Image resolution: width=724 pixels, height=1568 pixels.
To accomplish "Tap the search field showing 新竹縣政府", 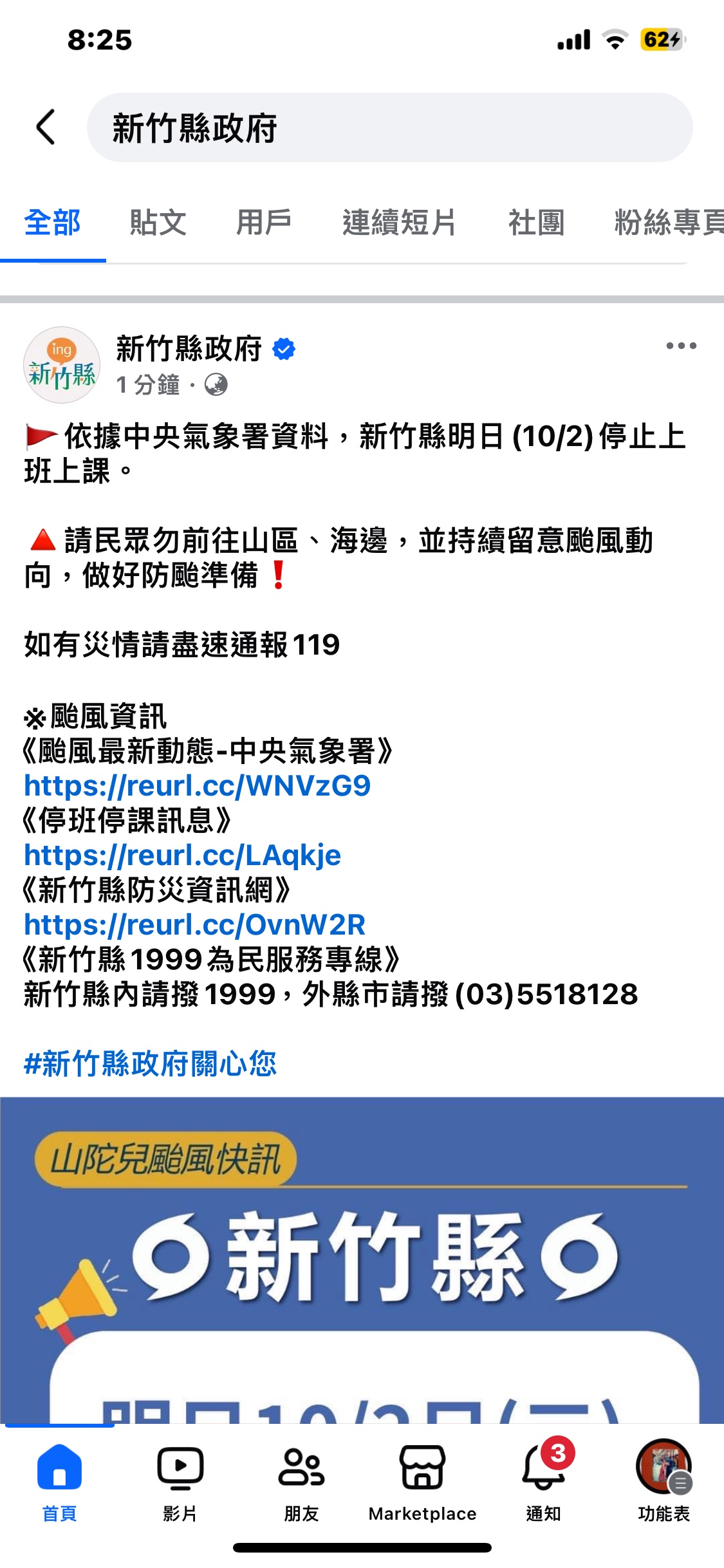I will point(389,127).
